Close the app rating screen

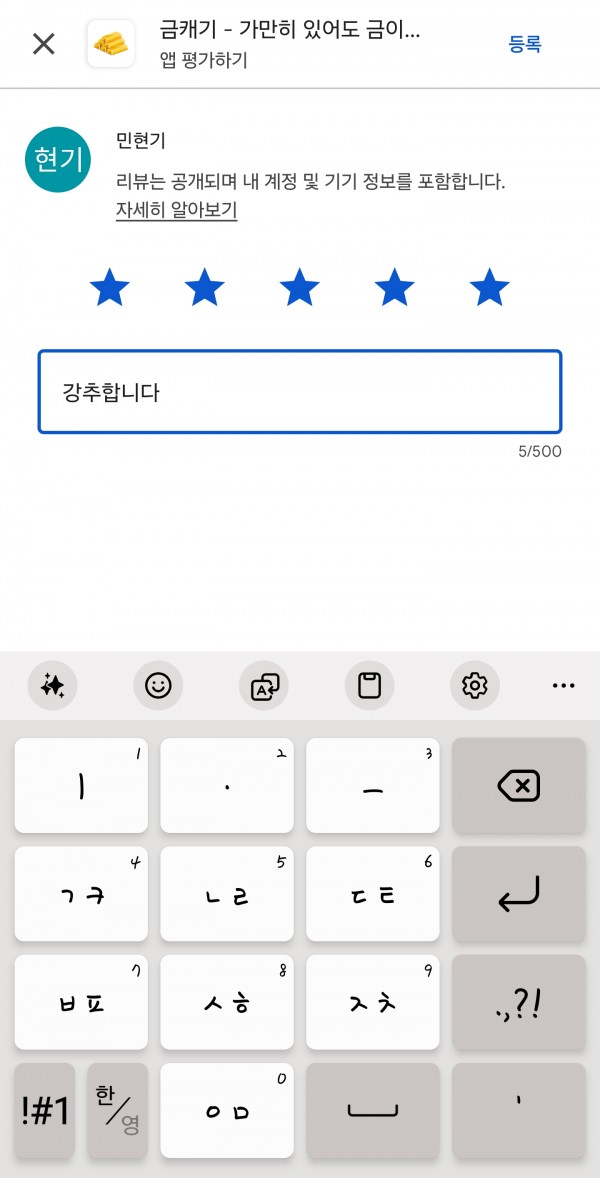pos(44,44)
